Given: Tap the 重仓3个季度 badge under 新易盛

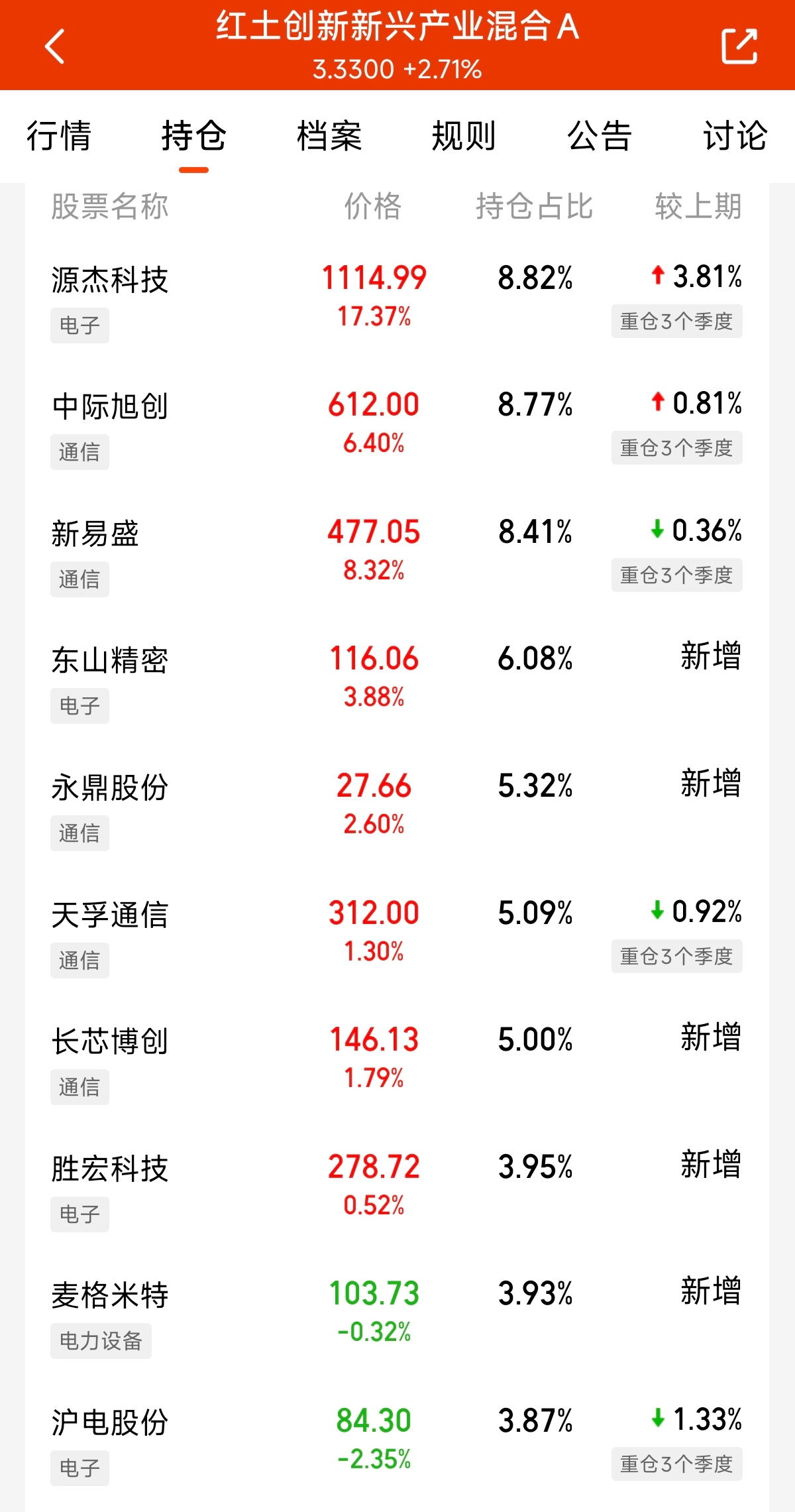Looking at the screenshot, I should click(x=676, y=575).
